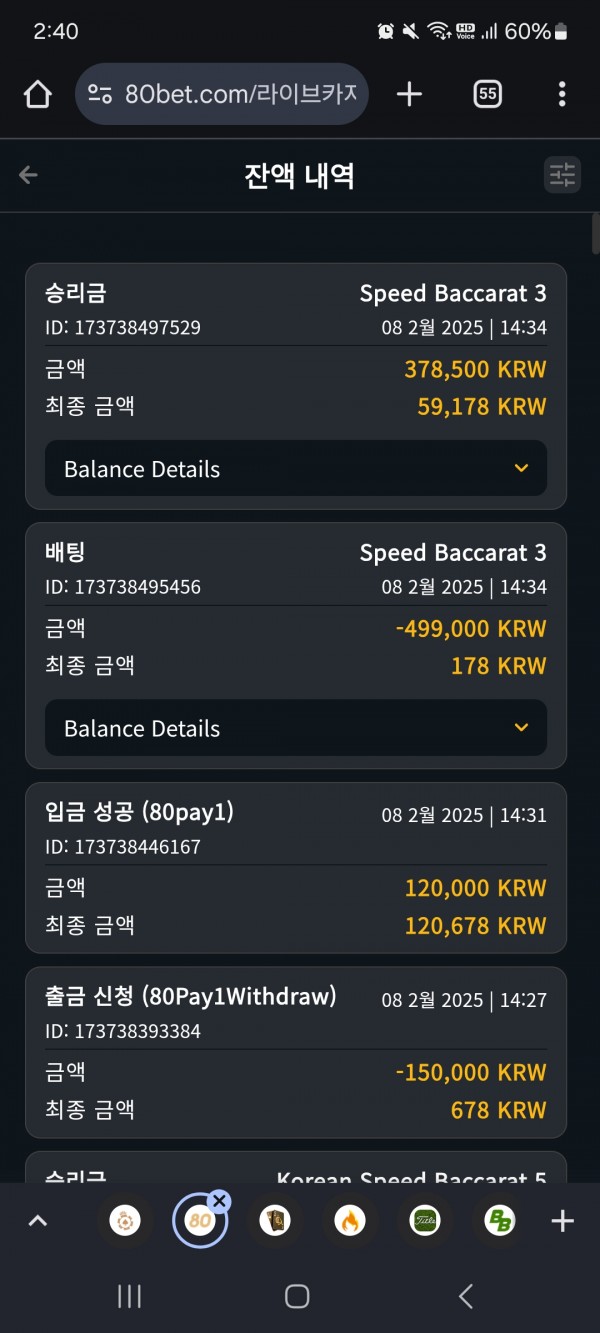The image size is (600, 1333).
Task: Open a new browser tab
Action: (x=409, y=94)
